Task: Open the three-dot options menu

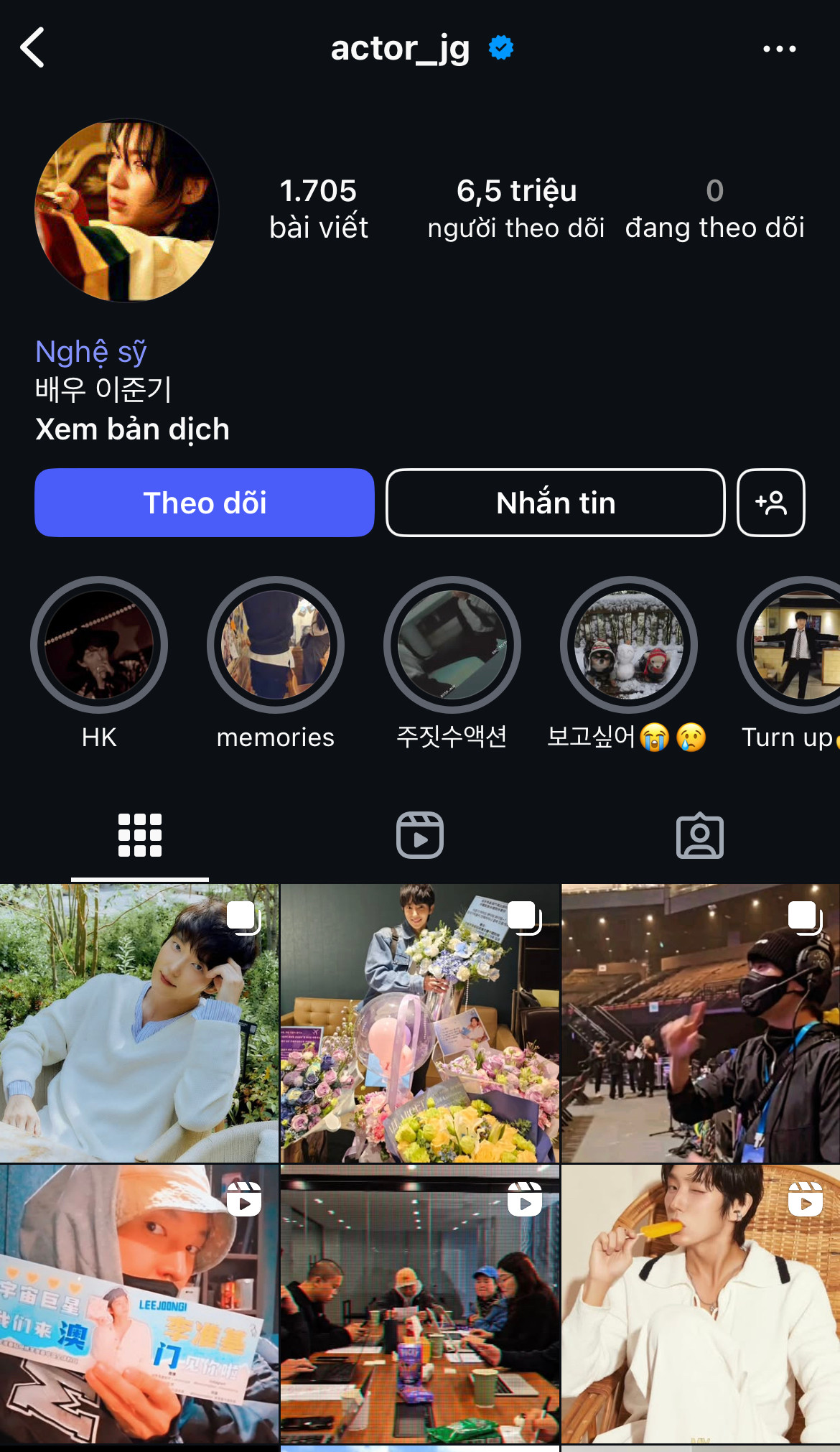Action: pyautogui.click(x=779, y=49)
